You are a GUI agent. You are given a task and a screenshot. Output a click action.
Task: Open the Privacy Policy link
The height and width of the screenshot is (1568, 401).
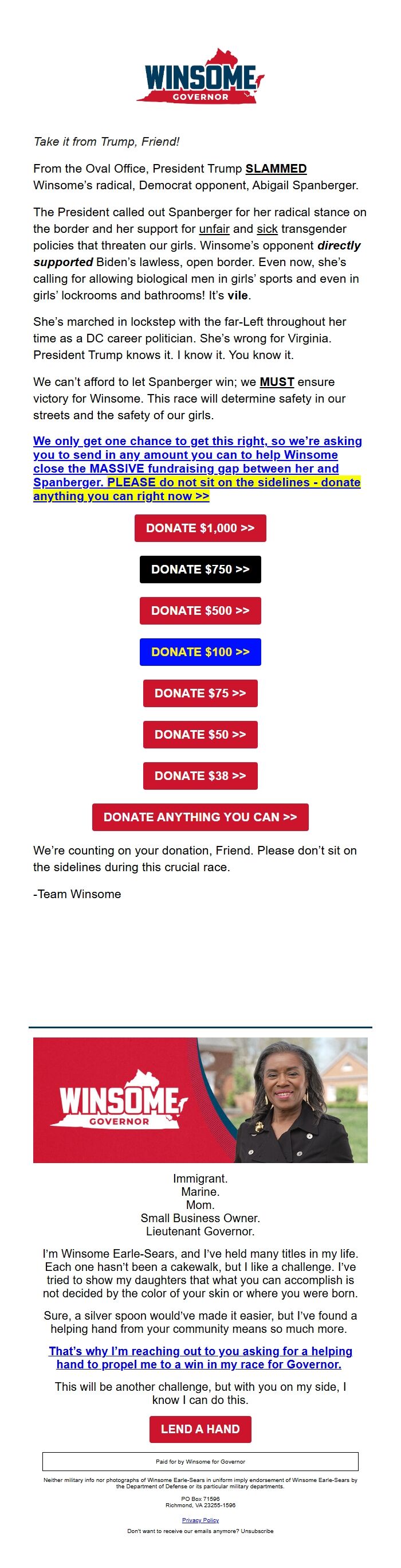pyautogui.click(x=200, y=1520)
